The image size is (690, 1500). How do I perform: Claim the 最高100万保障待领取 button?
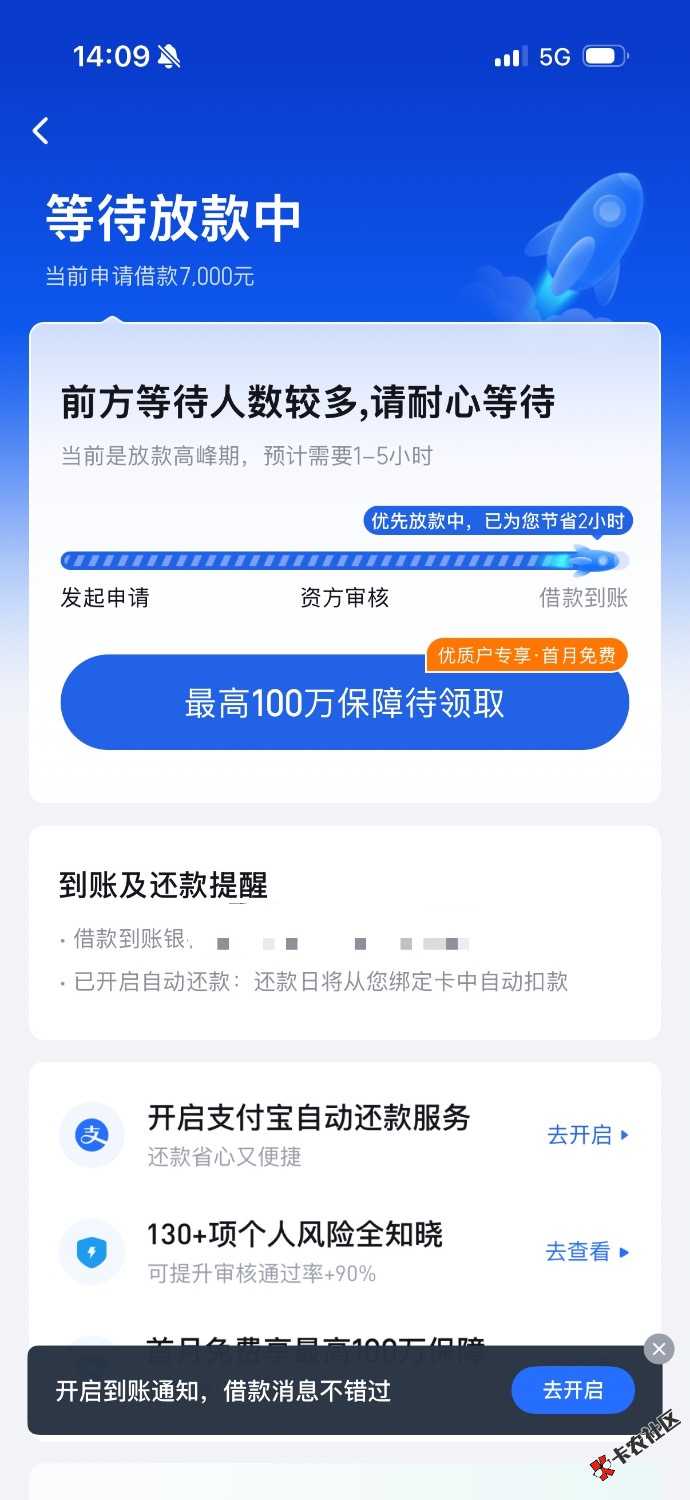(x=345, y=703)
